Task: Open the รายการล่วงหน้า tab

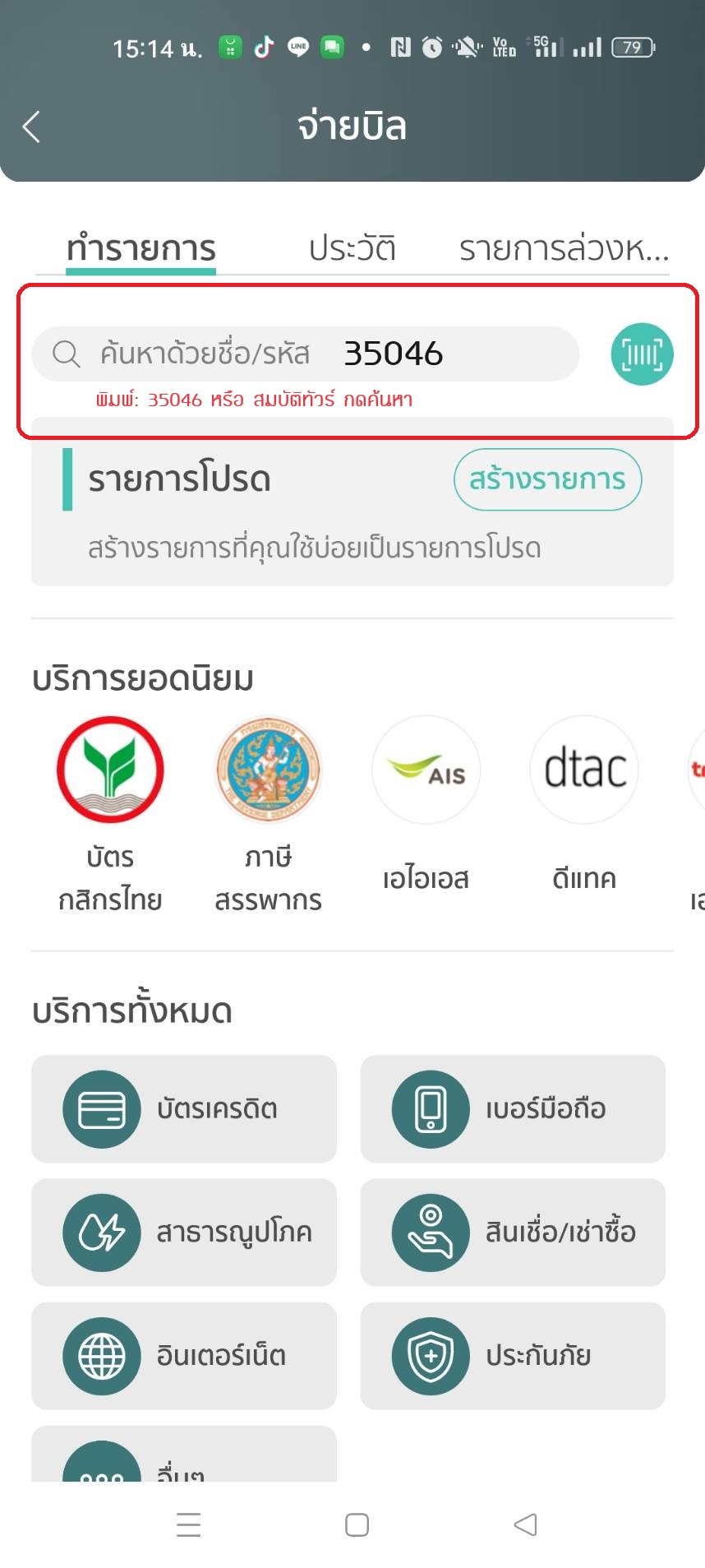Action: (564, 248)
